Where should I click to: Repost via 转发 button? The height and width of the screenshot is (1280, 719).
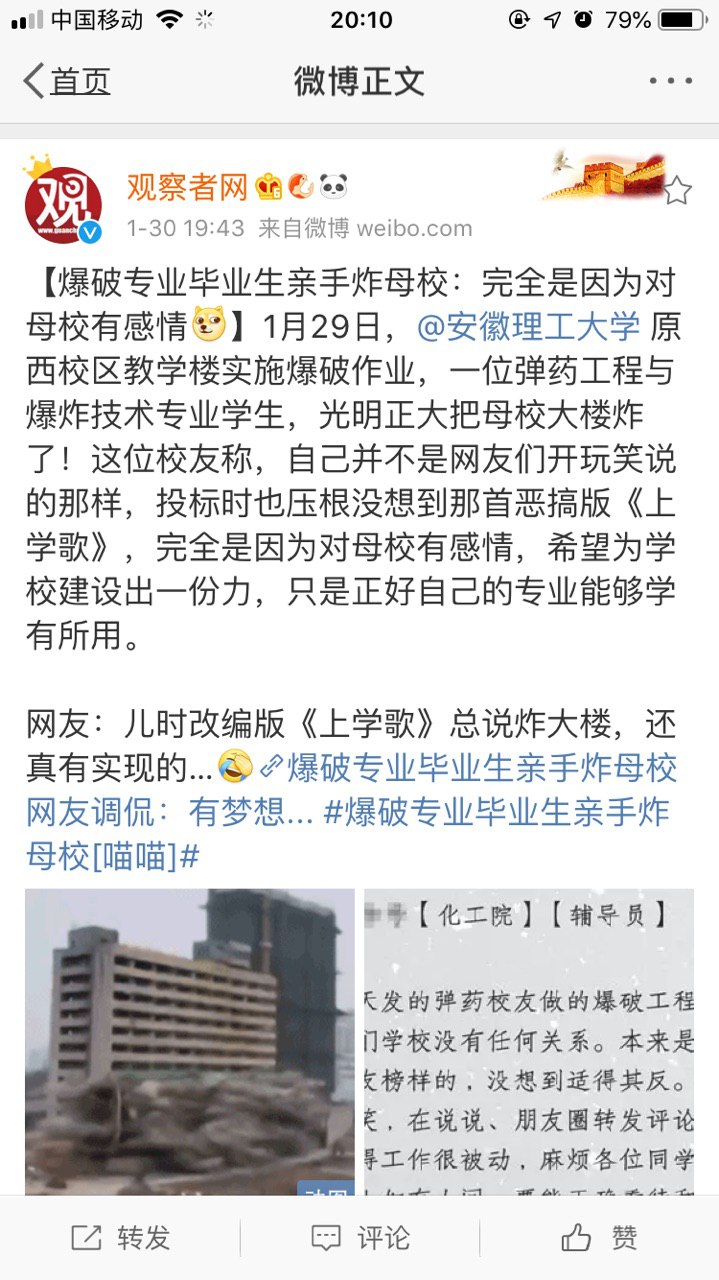(x=121, y=1238)
